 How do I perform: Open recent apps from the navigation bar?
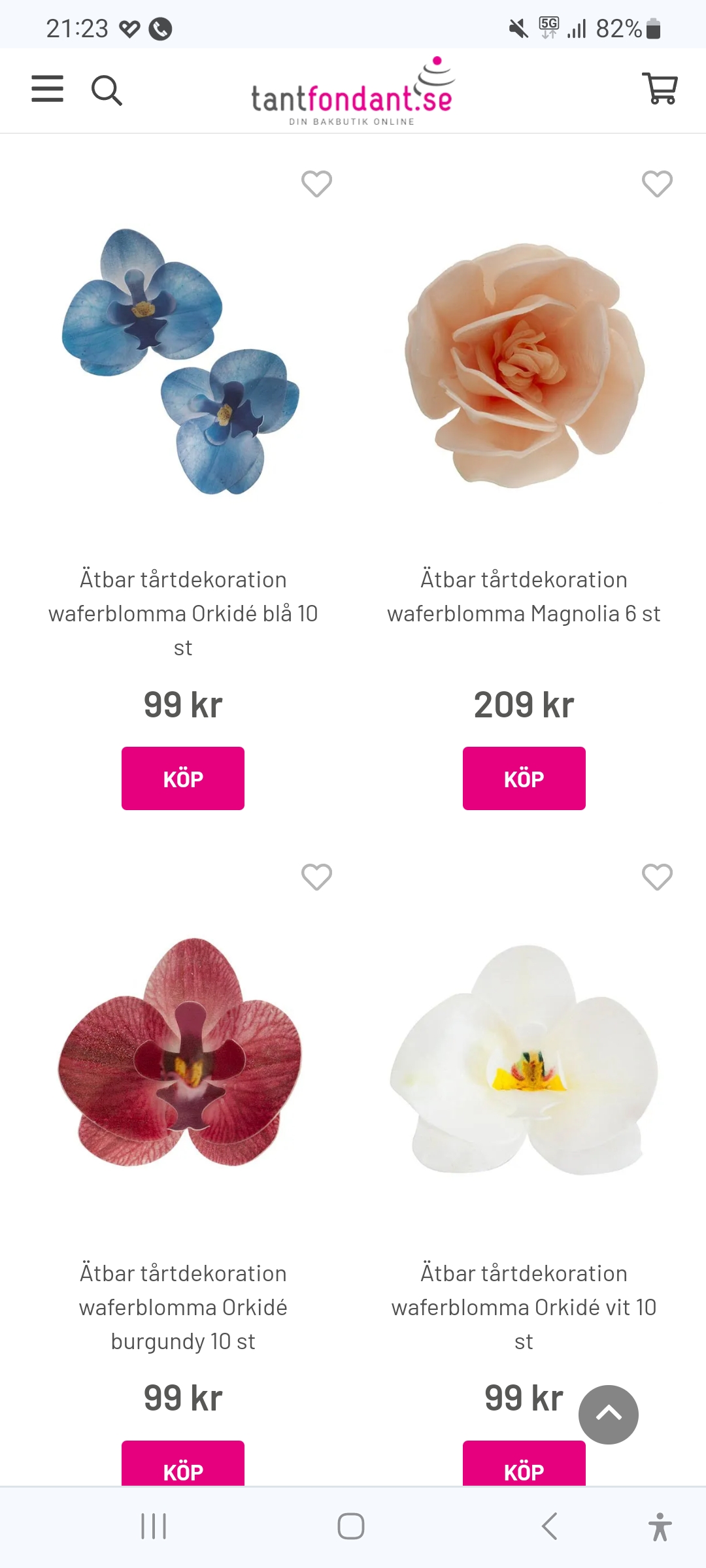(154, 1527)
